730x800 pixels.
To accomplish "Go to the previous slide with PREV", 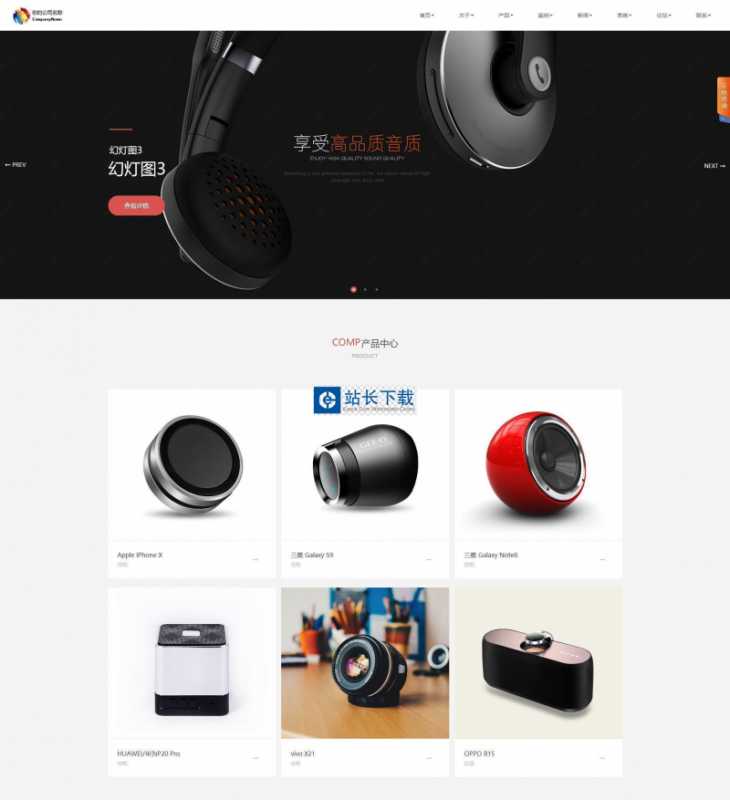I will (x=16, y=165).
